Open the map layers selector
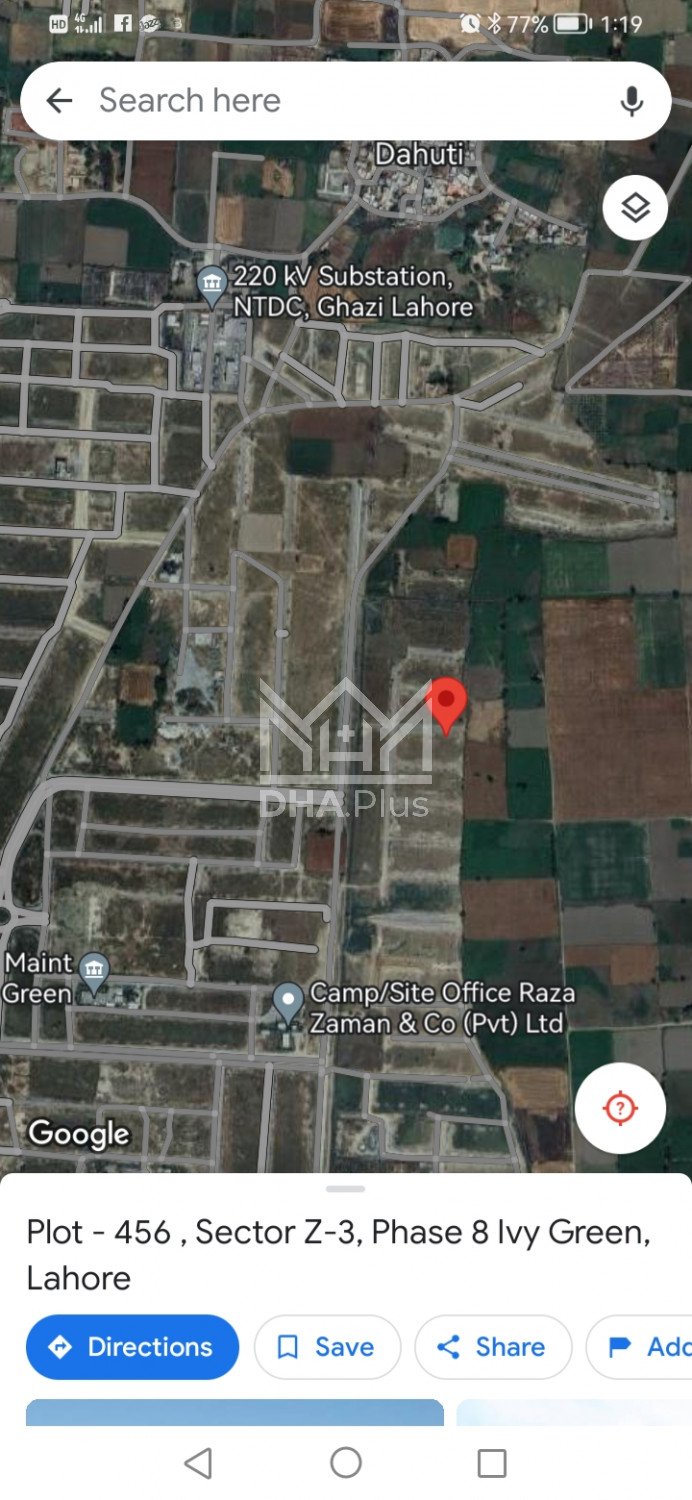692x1500 pixels. [x=635, y=208]
